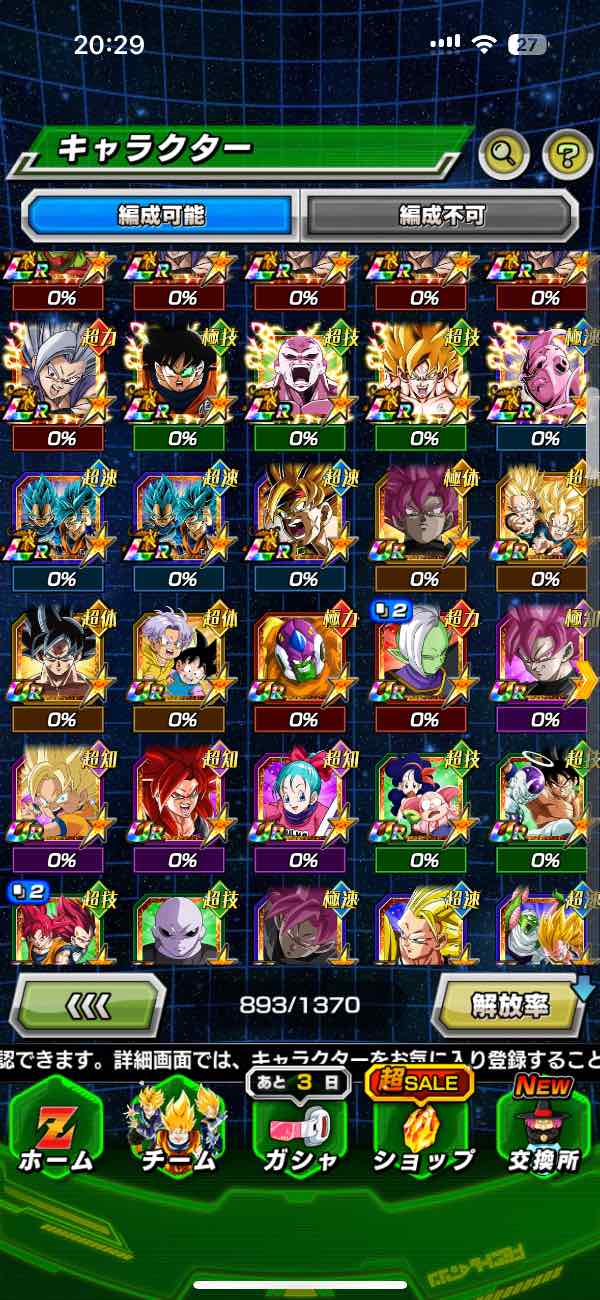Select the Zamasu card with x2 badge
600x1300 pixels.
point(424,655)
